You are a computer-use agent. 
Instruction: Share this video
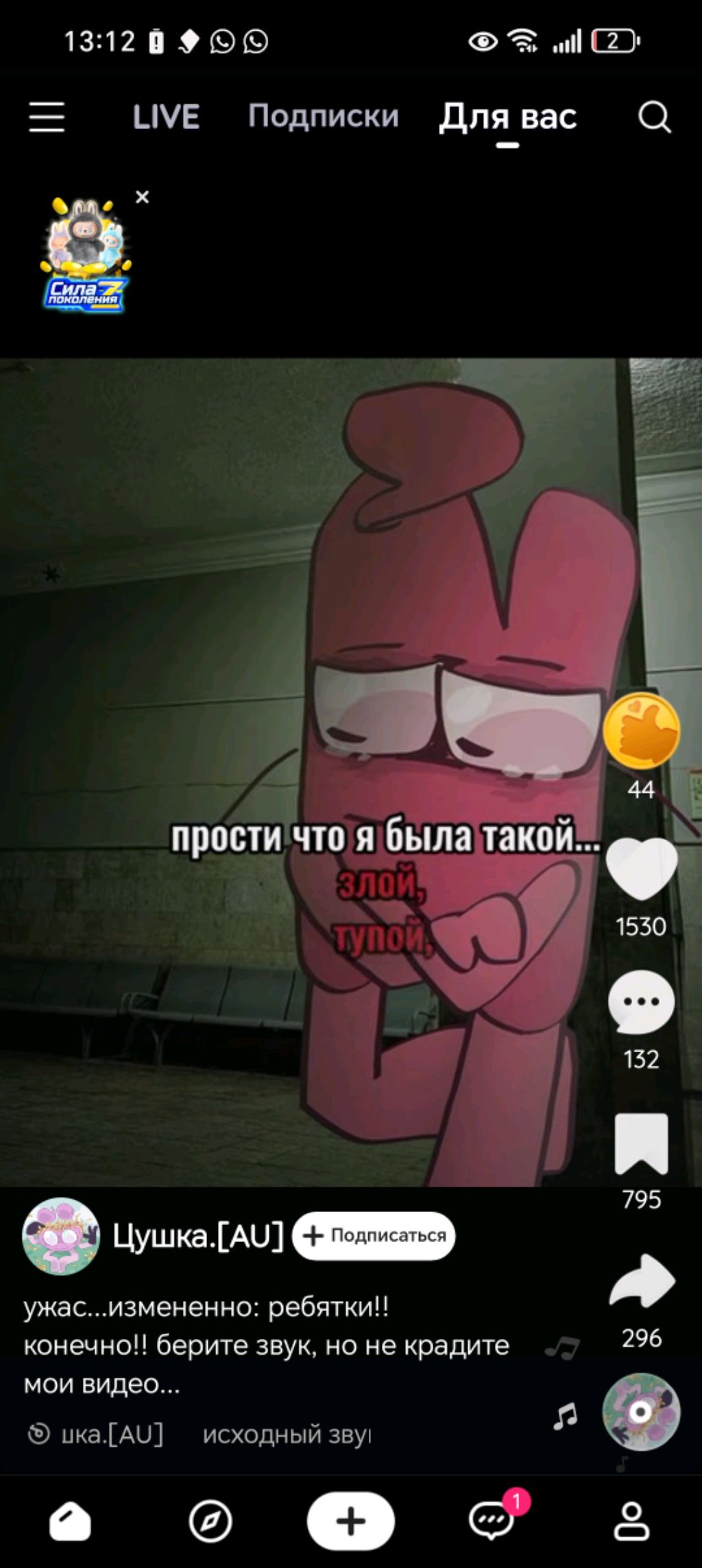coord(642,1280)
